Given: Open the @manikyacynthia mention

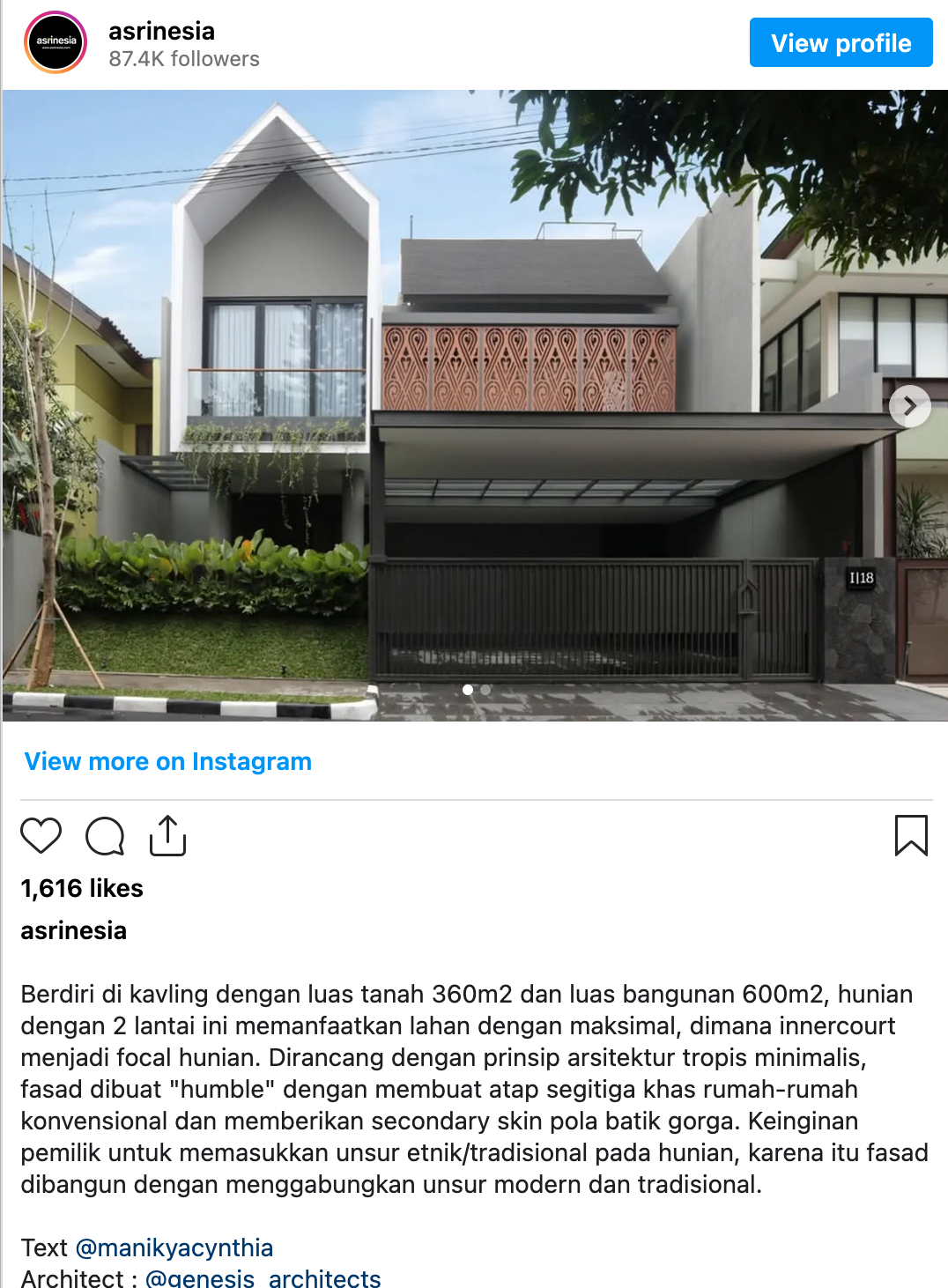Looking at the screenshot, I should click(174, 1247).
